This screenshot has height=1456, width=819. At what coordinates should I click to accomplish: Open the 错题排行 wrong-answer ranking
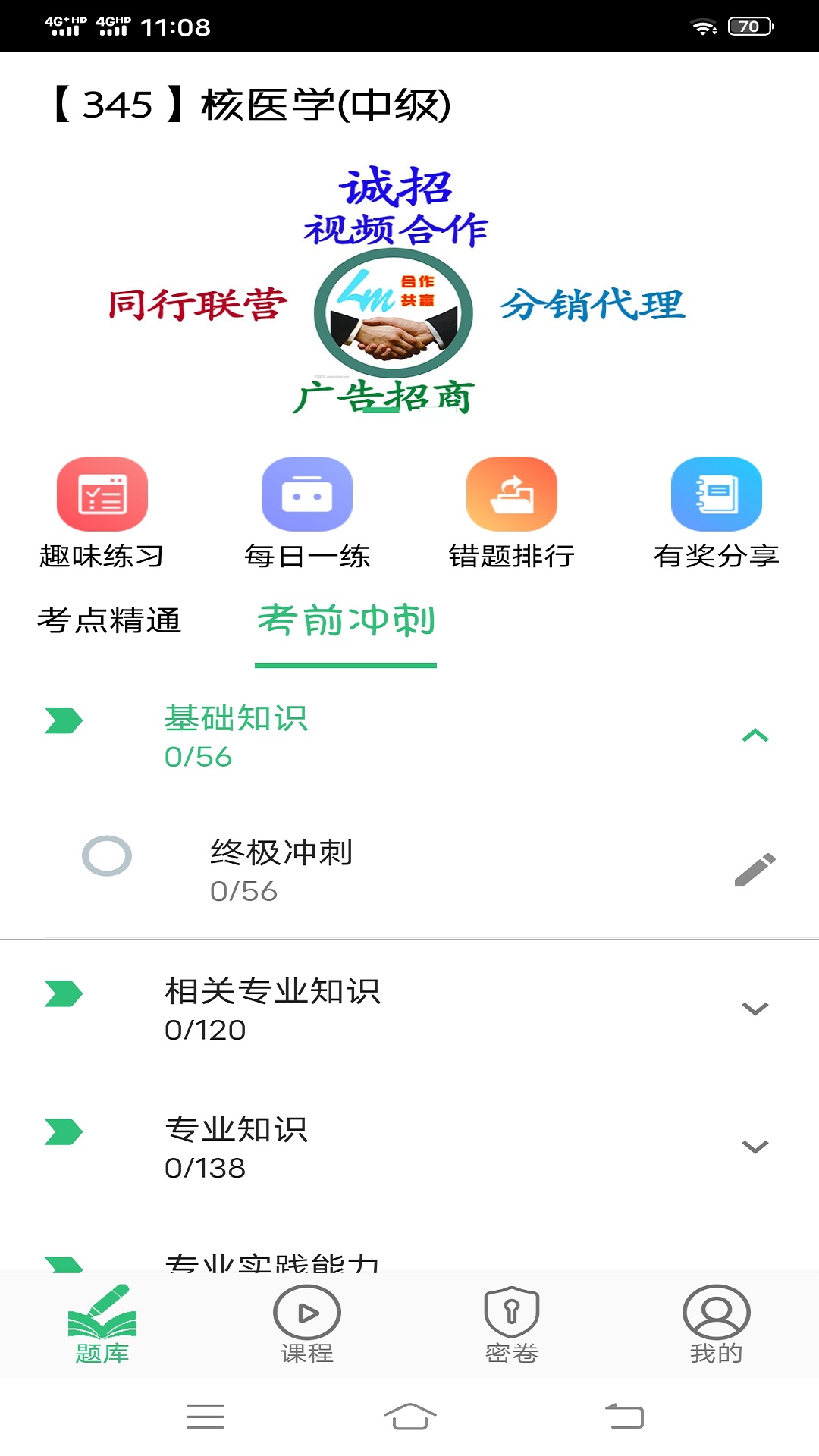point(512,497)
